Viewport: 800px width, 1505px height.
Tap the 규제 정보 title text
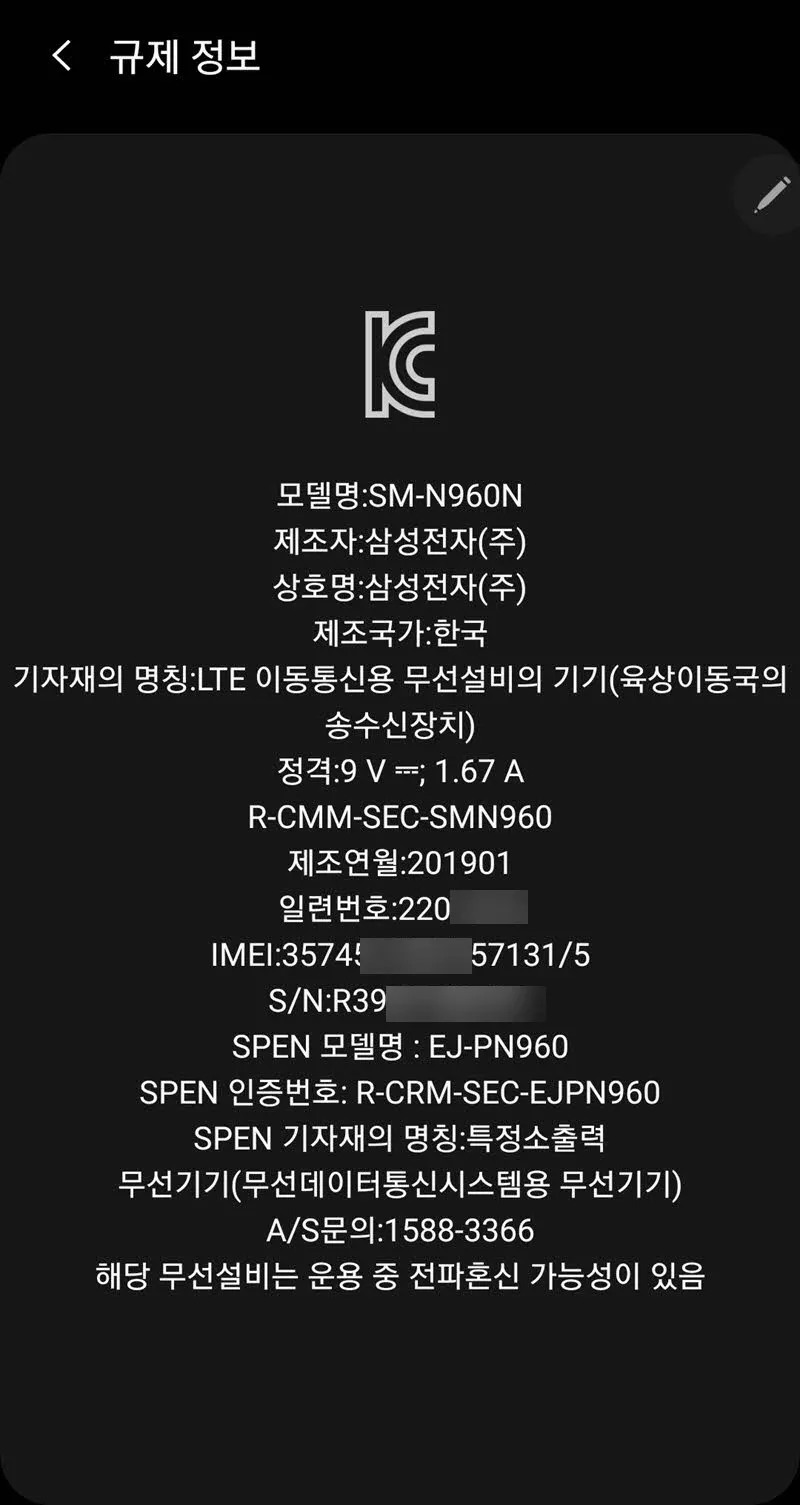183,59
